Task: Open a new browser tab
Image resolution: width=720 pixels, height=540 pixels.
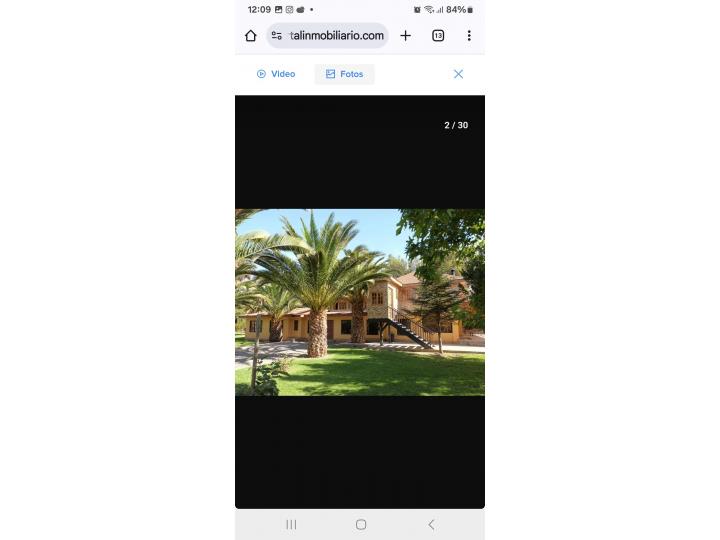Action: coord(405,36)
